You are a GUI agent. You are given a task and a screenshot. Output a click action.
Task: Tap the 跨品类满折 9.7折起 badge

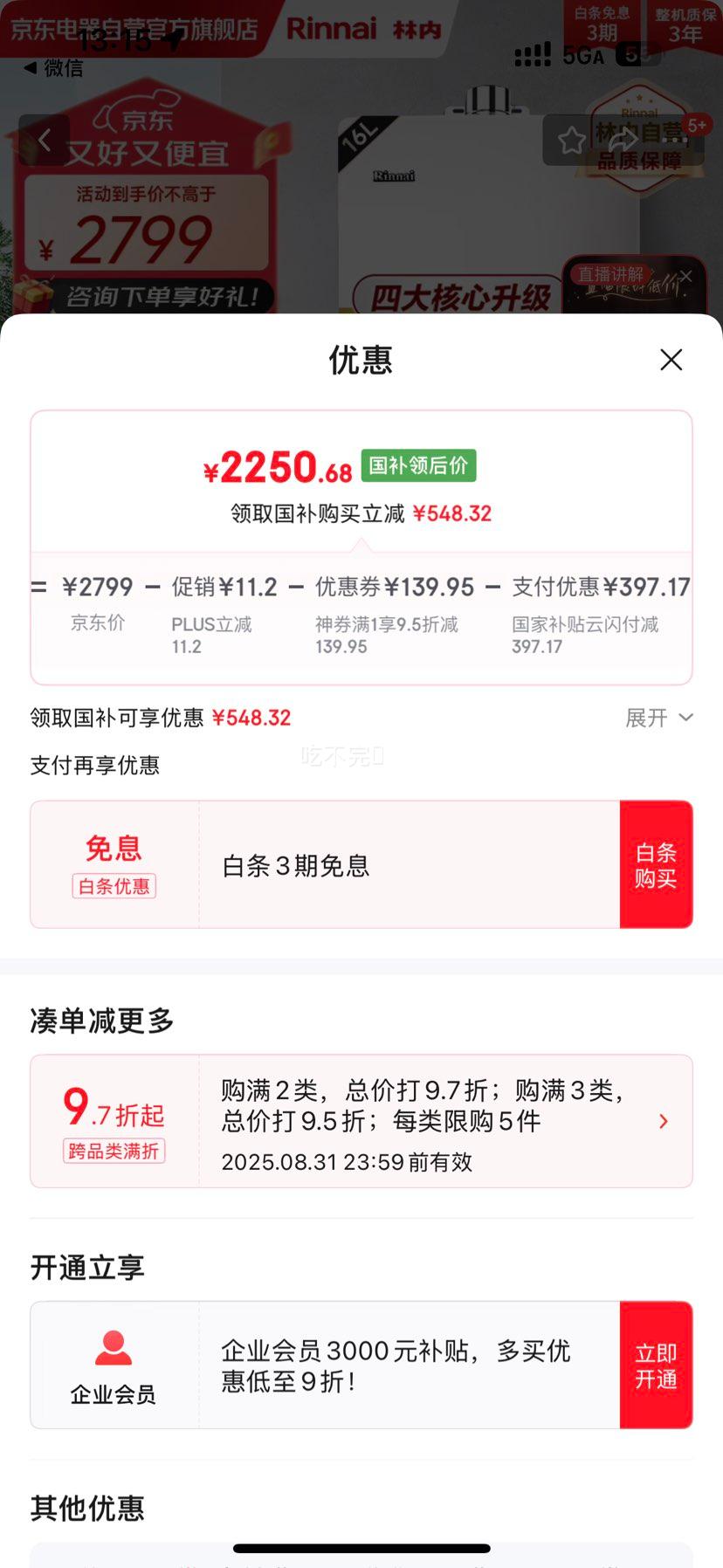coord(113,1121)
